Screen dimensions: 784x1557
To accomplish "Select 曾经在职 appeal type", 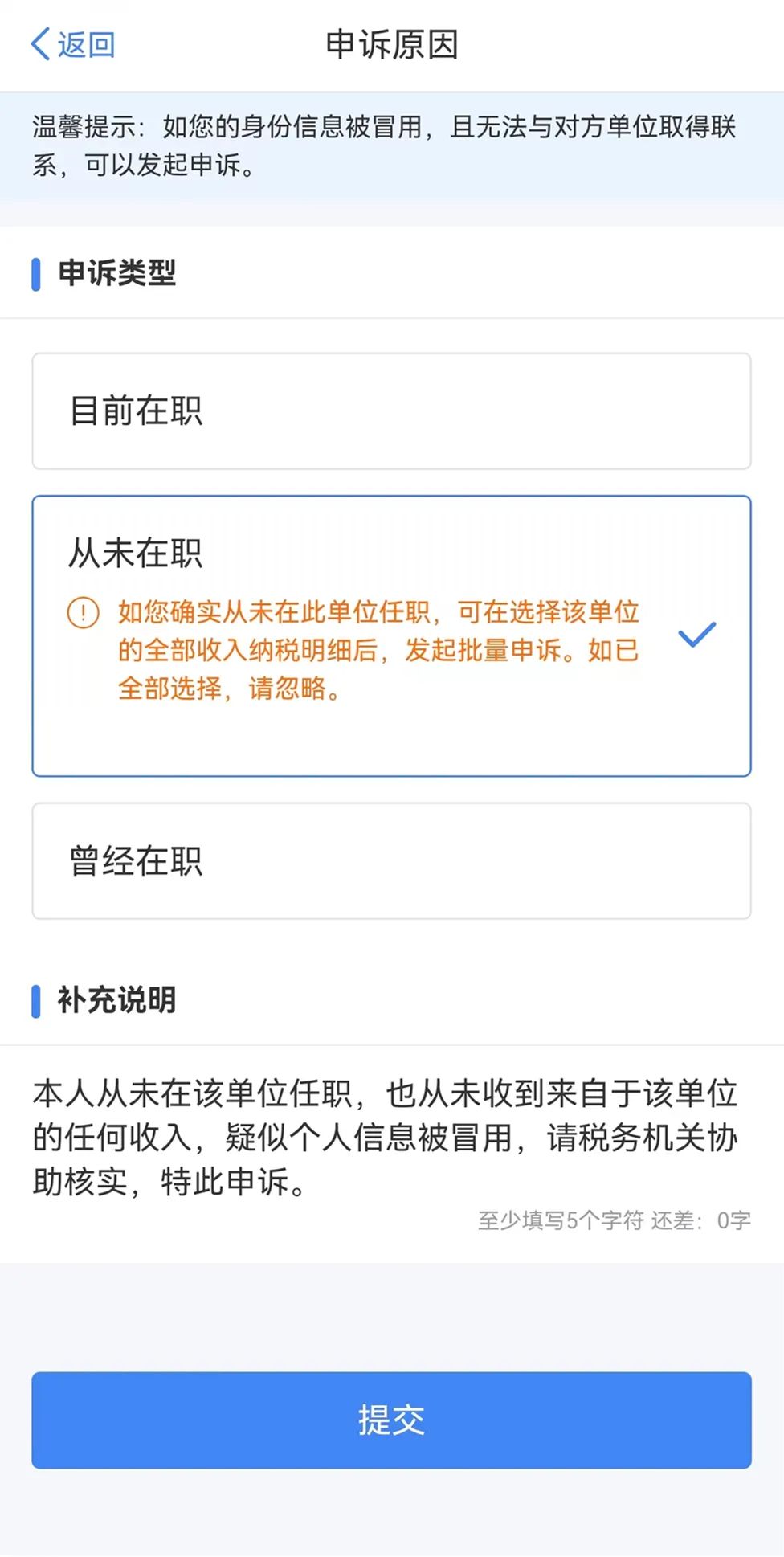I will (391, 861).
